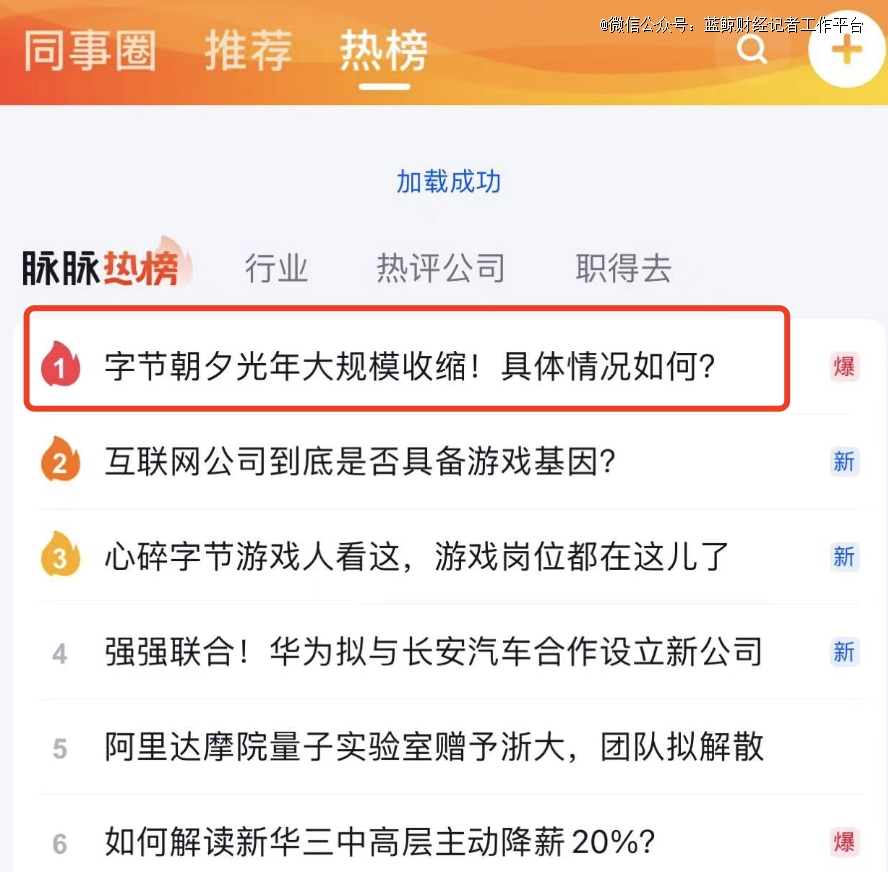Select the 热榜 top tab
The image size is (888, 872).
384,50
